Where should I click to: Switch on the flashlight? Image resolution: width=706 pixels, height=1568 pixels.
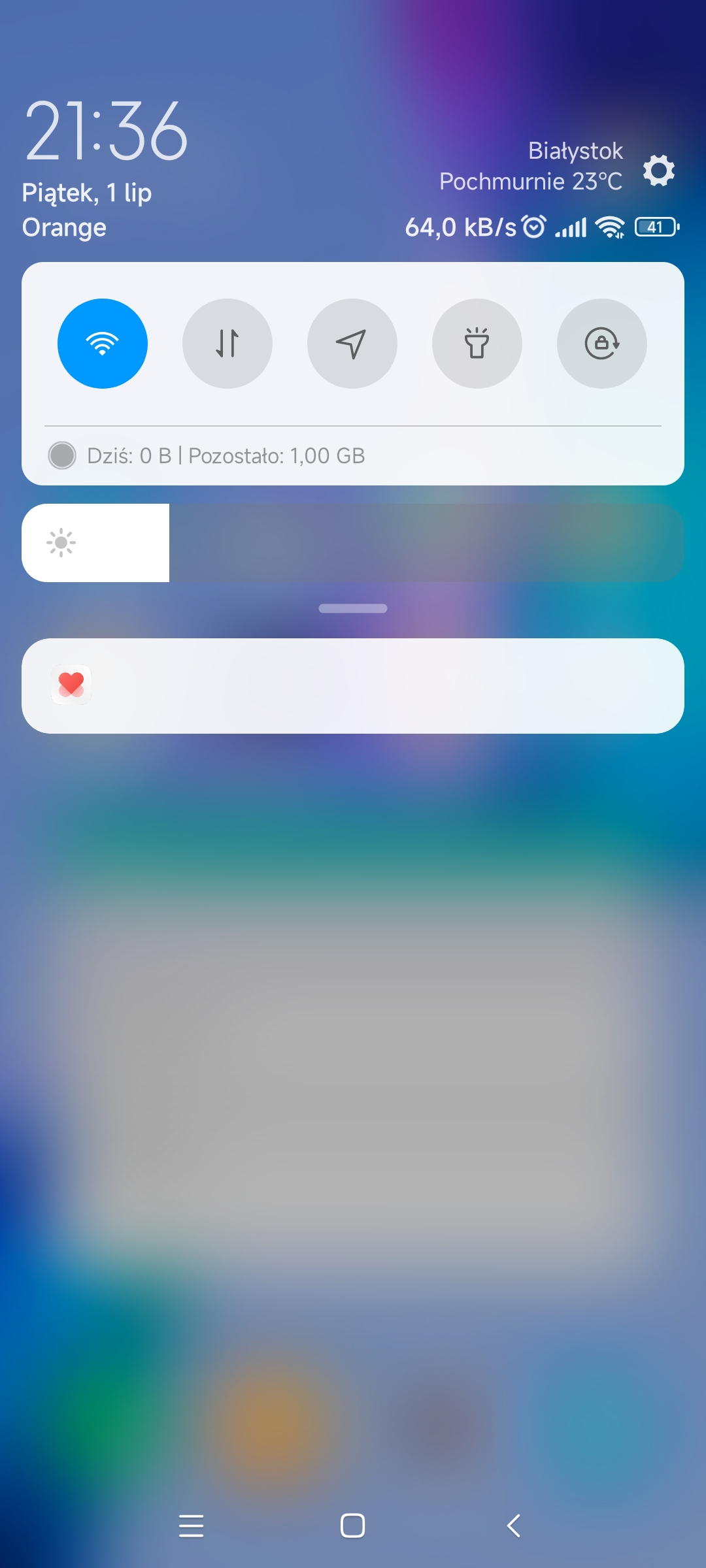click(477, 344)
